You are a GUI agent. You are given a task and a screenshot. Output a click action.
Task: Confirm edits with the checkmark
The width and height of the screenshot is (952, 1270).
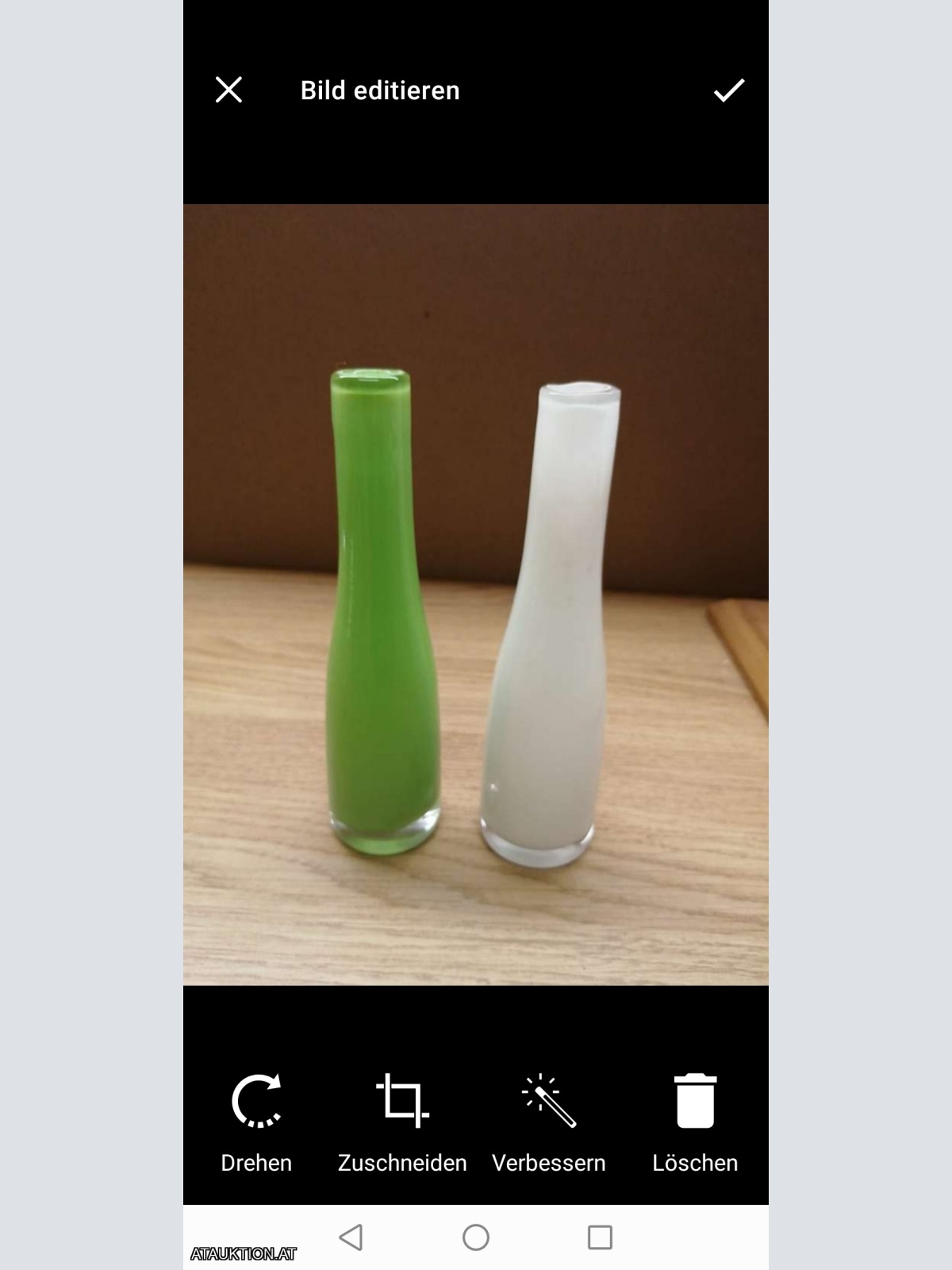coord(729,90)
